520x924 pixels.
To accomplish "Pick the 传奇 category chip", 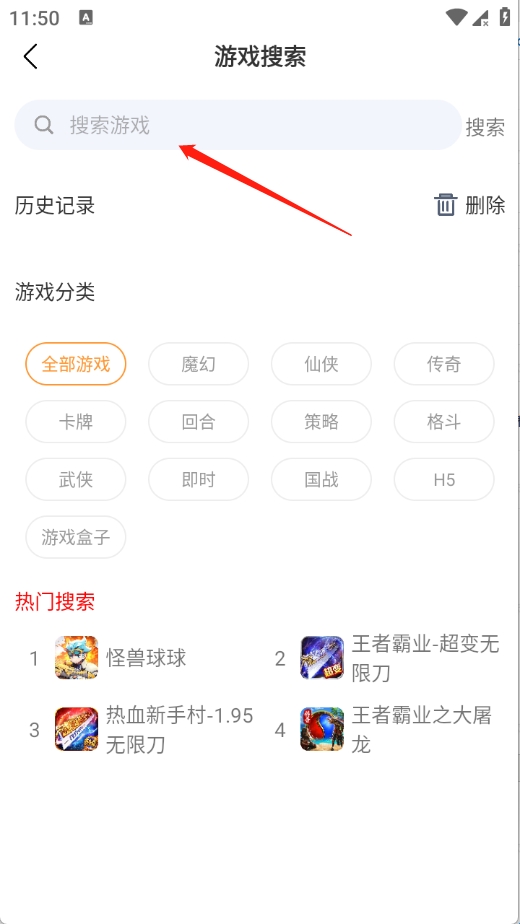I will 444,364.
